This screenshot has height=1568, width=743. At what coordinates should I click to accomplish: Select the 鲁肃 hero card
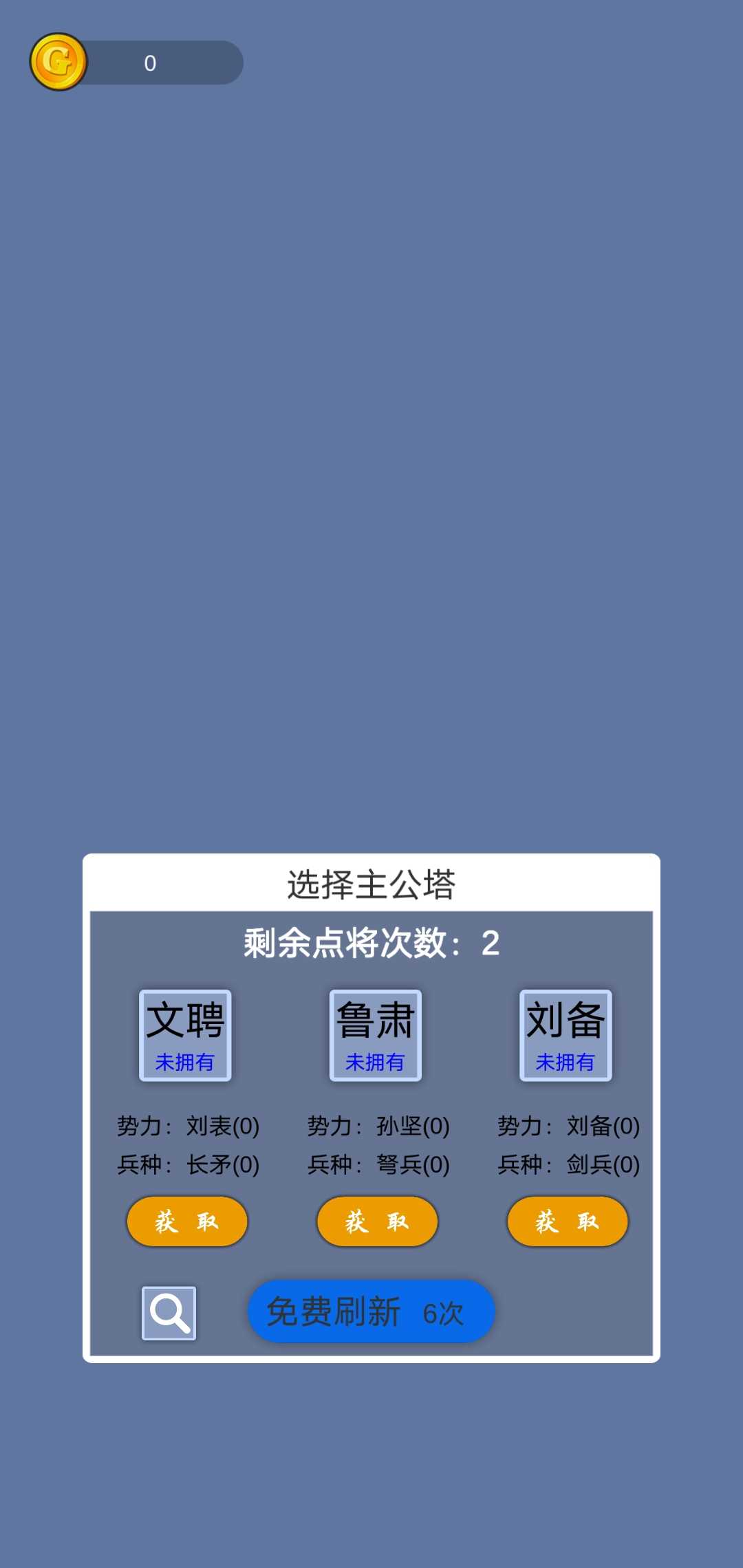pos(376,1032)
